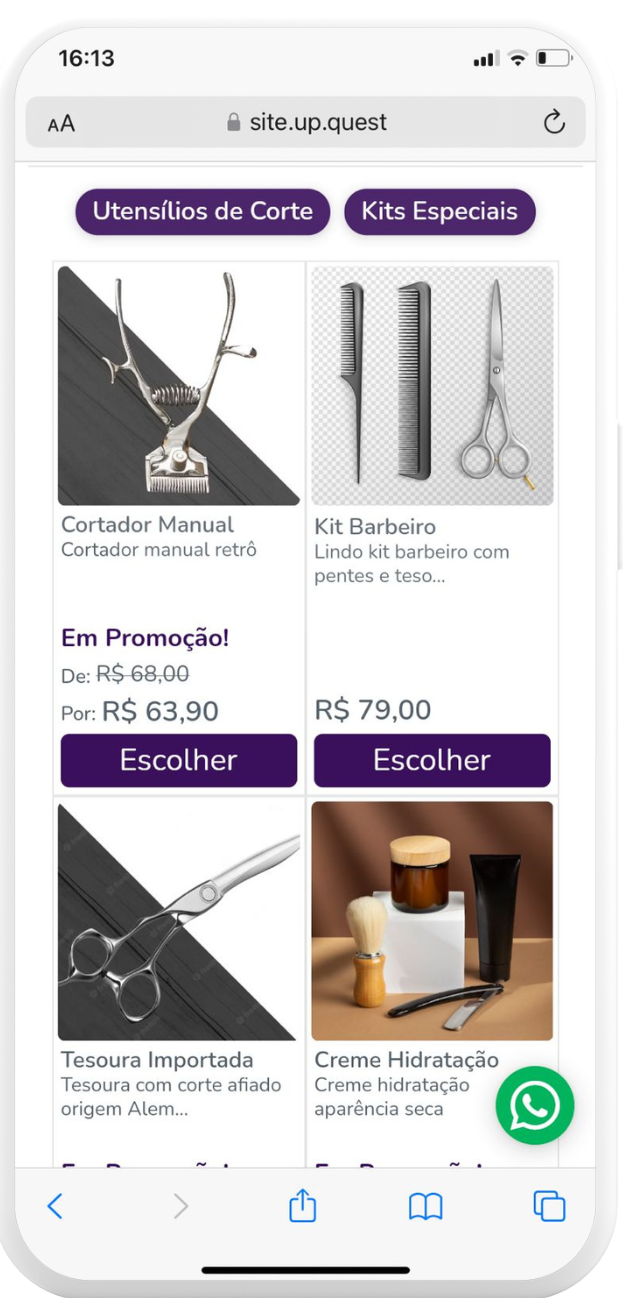Image resolution: width=623 pixels, height=1298 pixels.
Task: Tap Escolher for Cortador Manual
Action: click(x=179, y=761)
